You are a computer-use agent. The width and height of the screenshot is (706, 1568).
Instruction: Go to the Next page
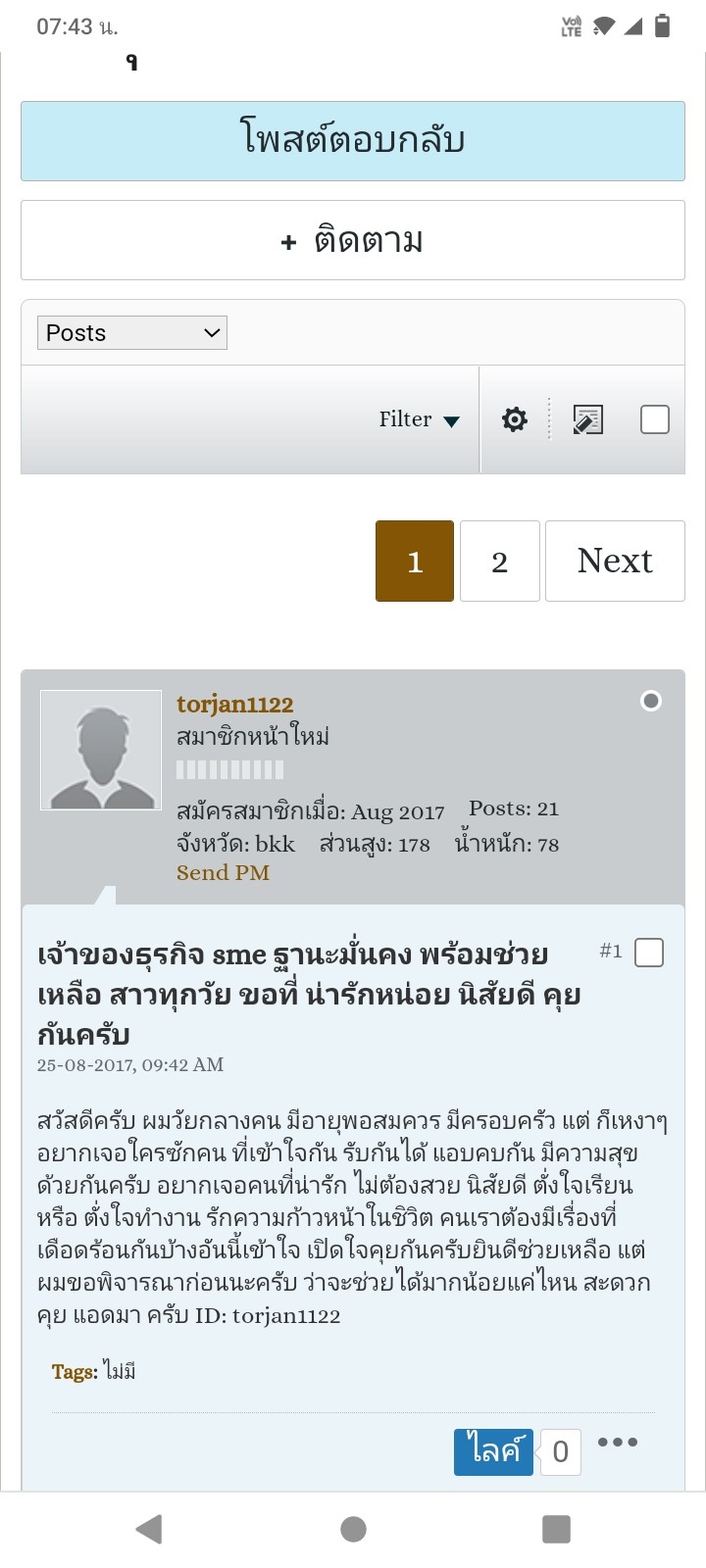(x=615, y=562)
